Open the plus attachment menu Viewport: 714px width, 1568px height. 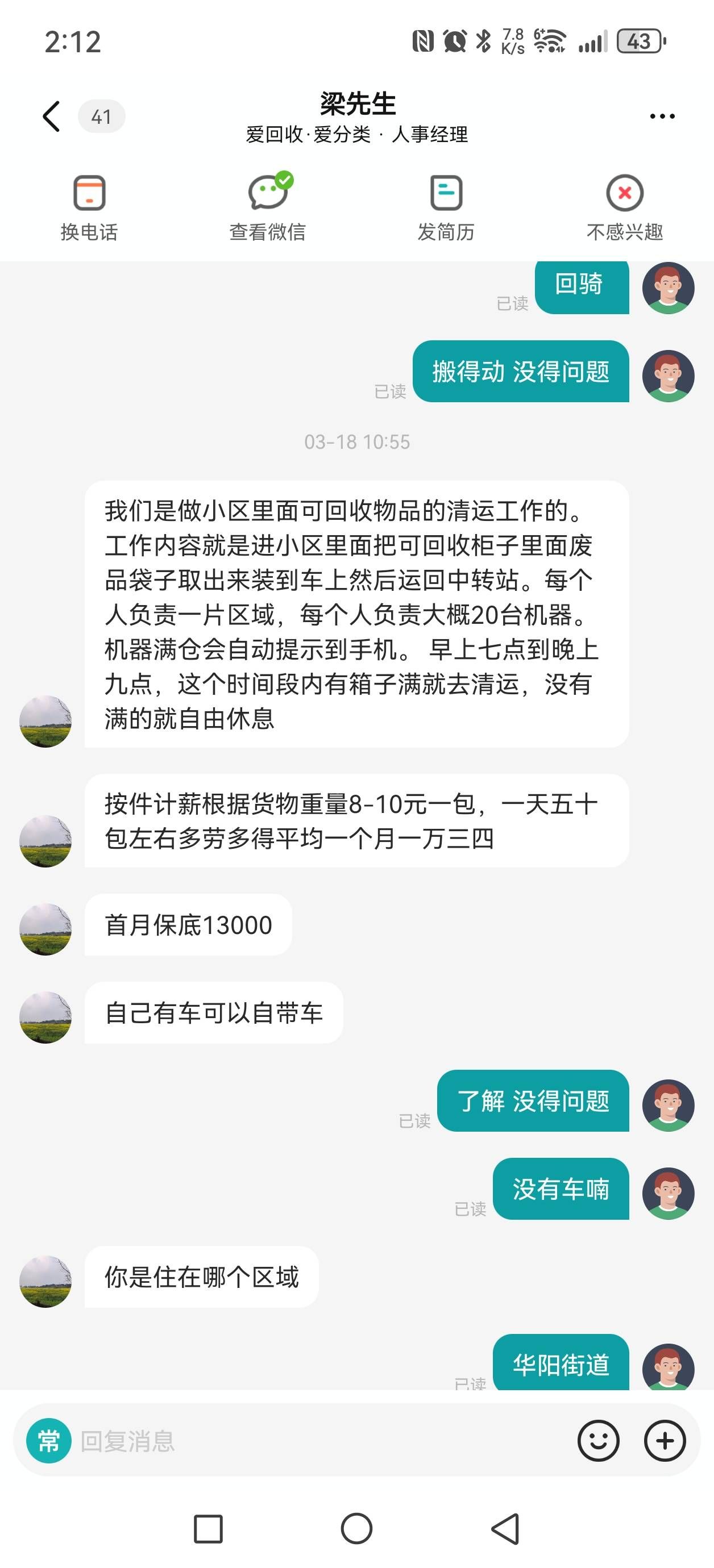coord(665,1441)
